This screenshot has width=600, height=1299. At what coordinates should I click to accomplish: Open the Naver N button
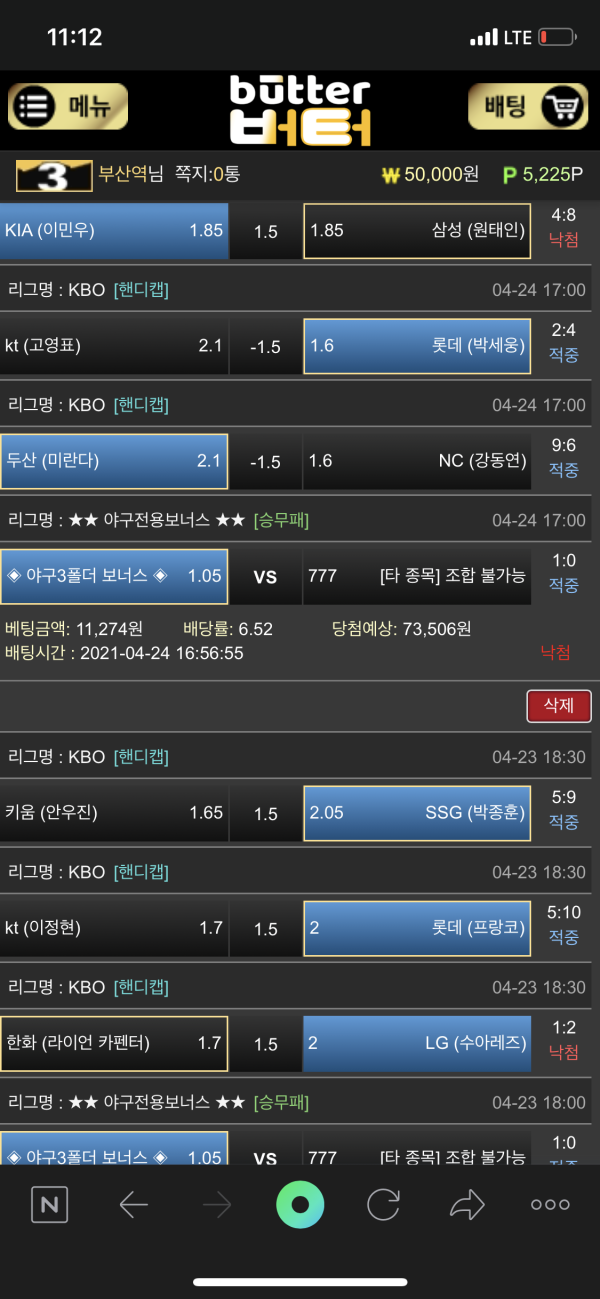(x=49, y=1205)
